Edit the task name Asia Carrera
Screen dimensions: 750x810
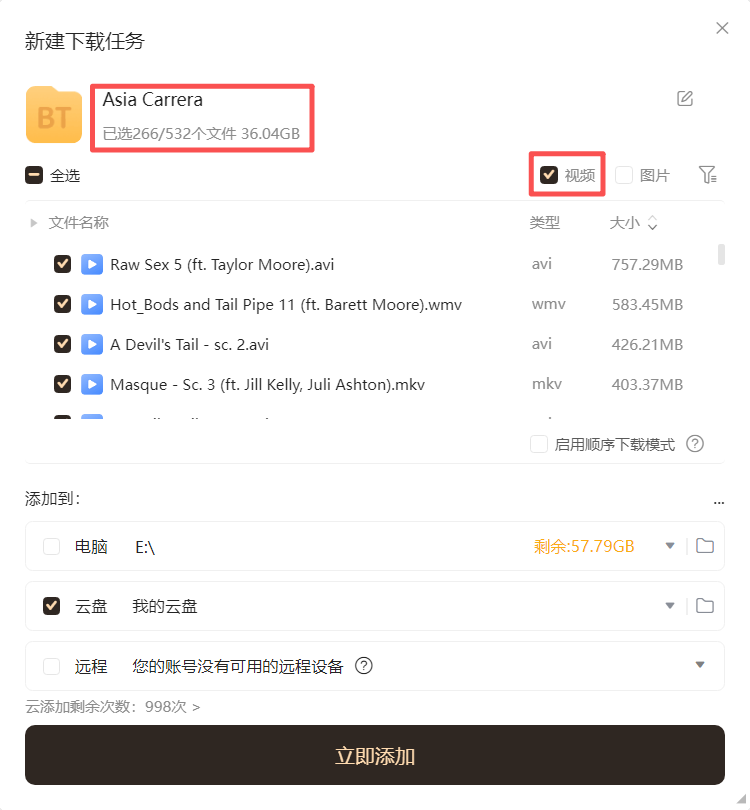click(x=685, y=98)
